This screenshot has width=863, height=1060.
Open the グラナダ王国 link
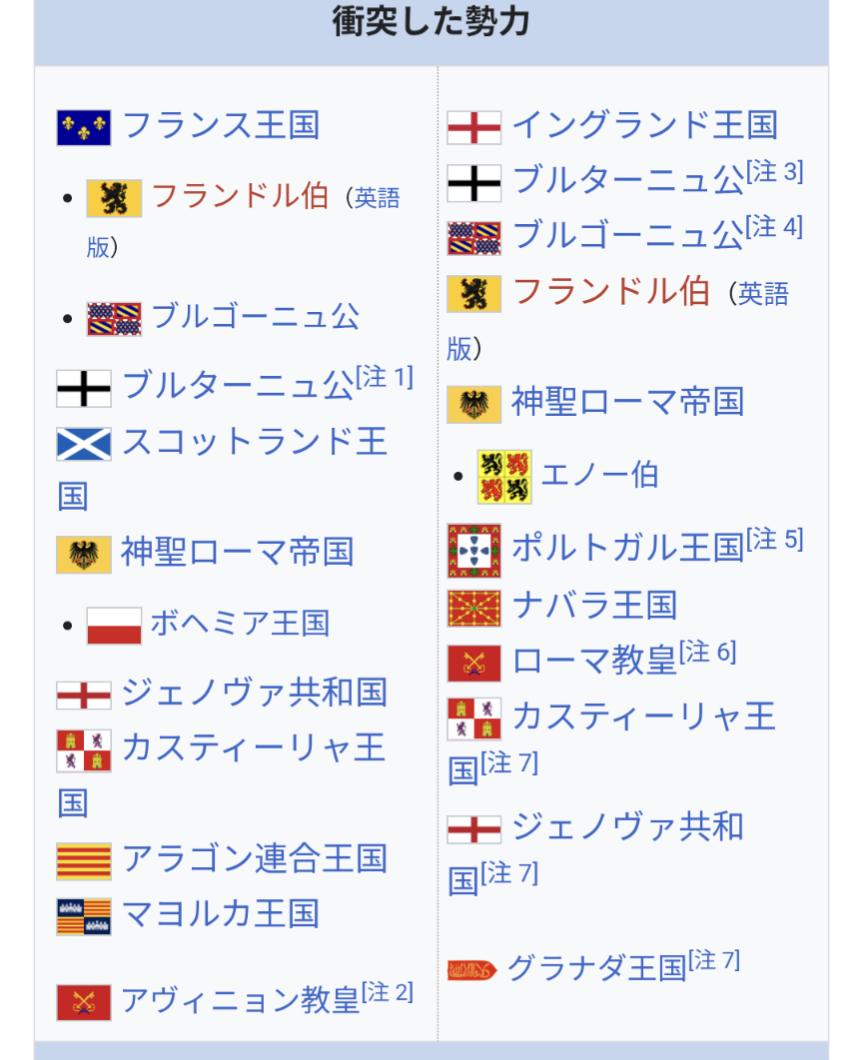click(x=598, y=968)
